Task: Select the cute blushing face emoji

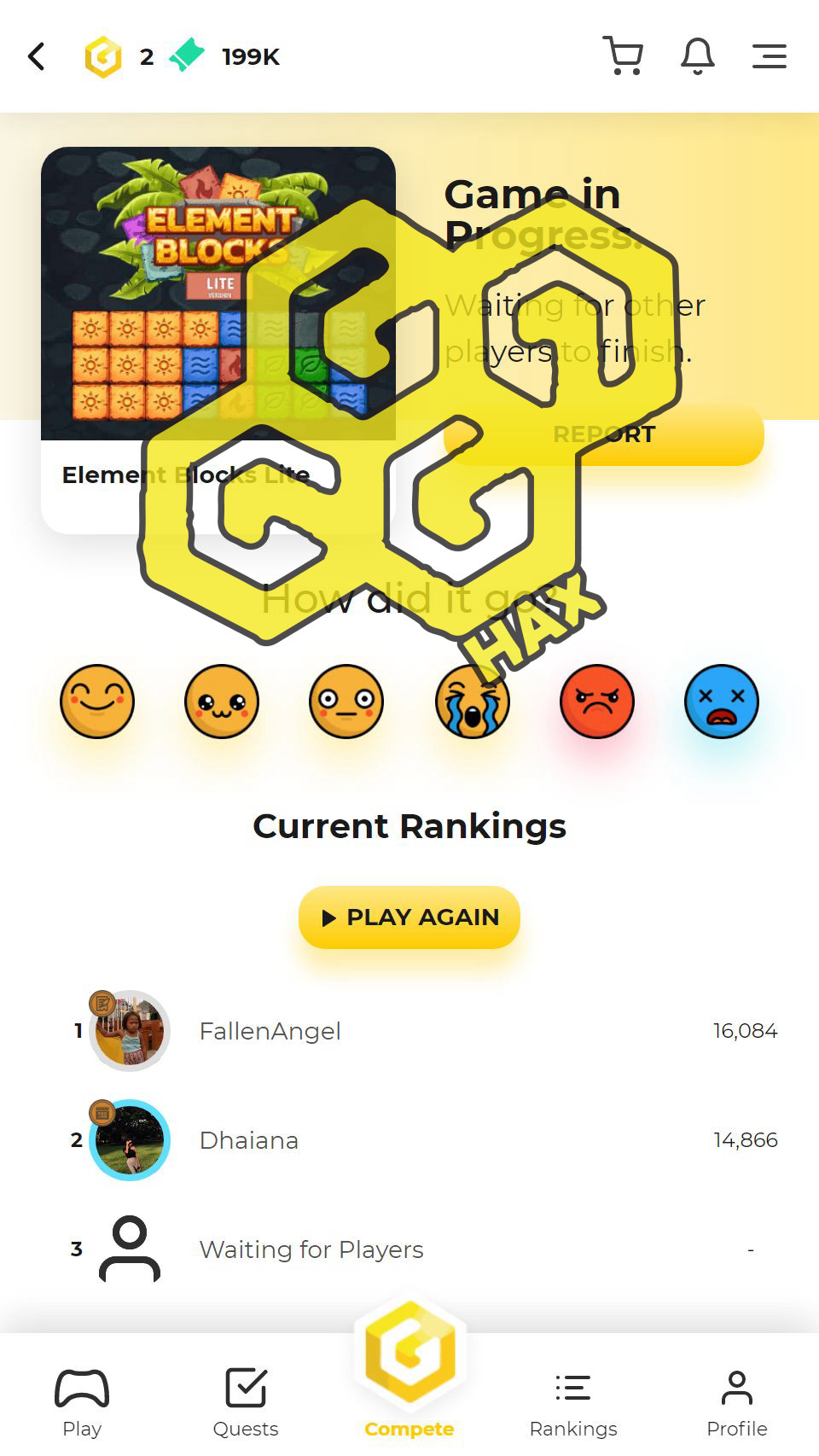Action: [x=222, y=702]
